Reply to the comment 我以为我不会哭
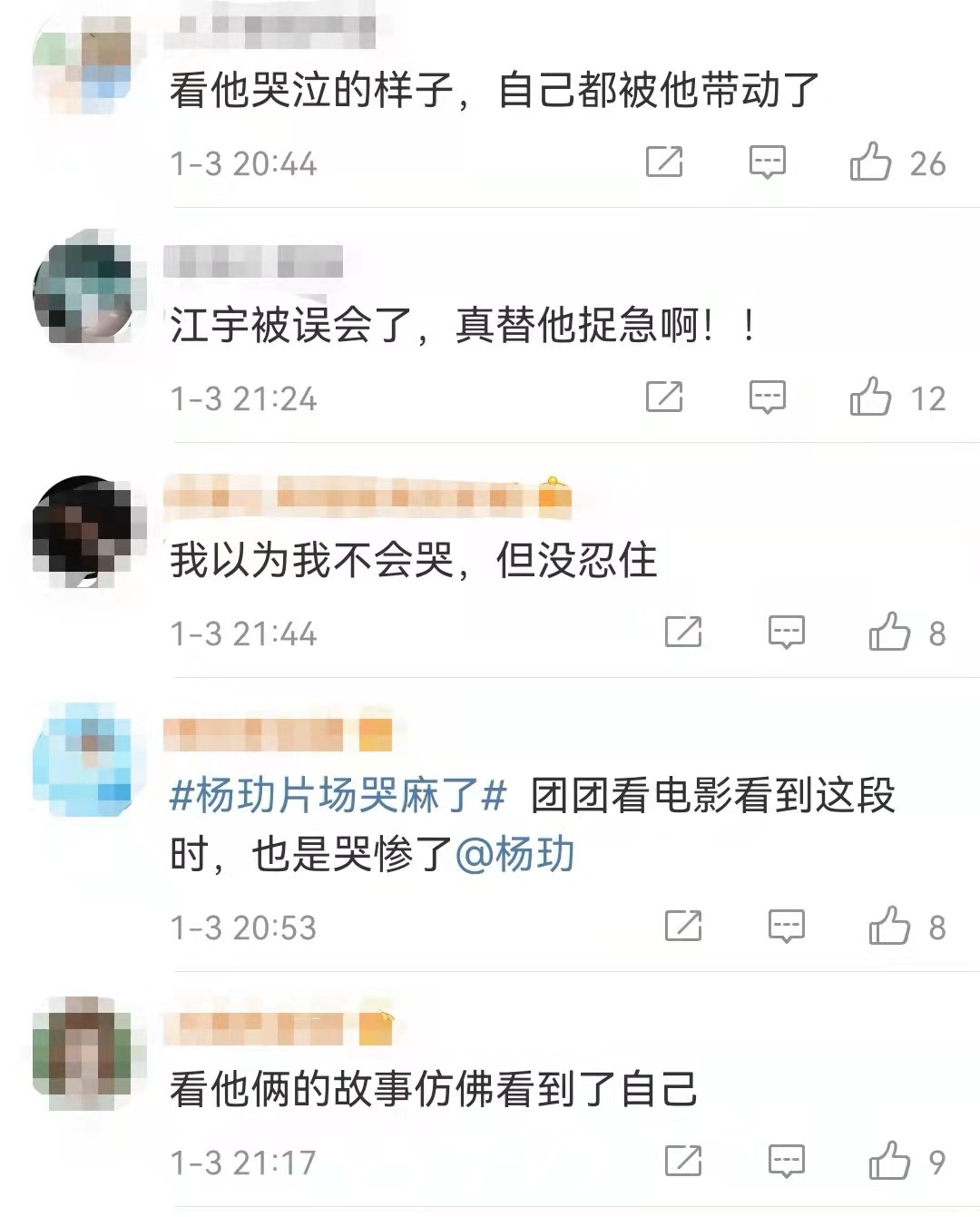Image resolution: width=980 pixels, height=1217 pixels. pyautogui.click(x=786, y=632)
